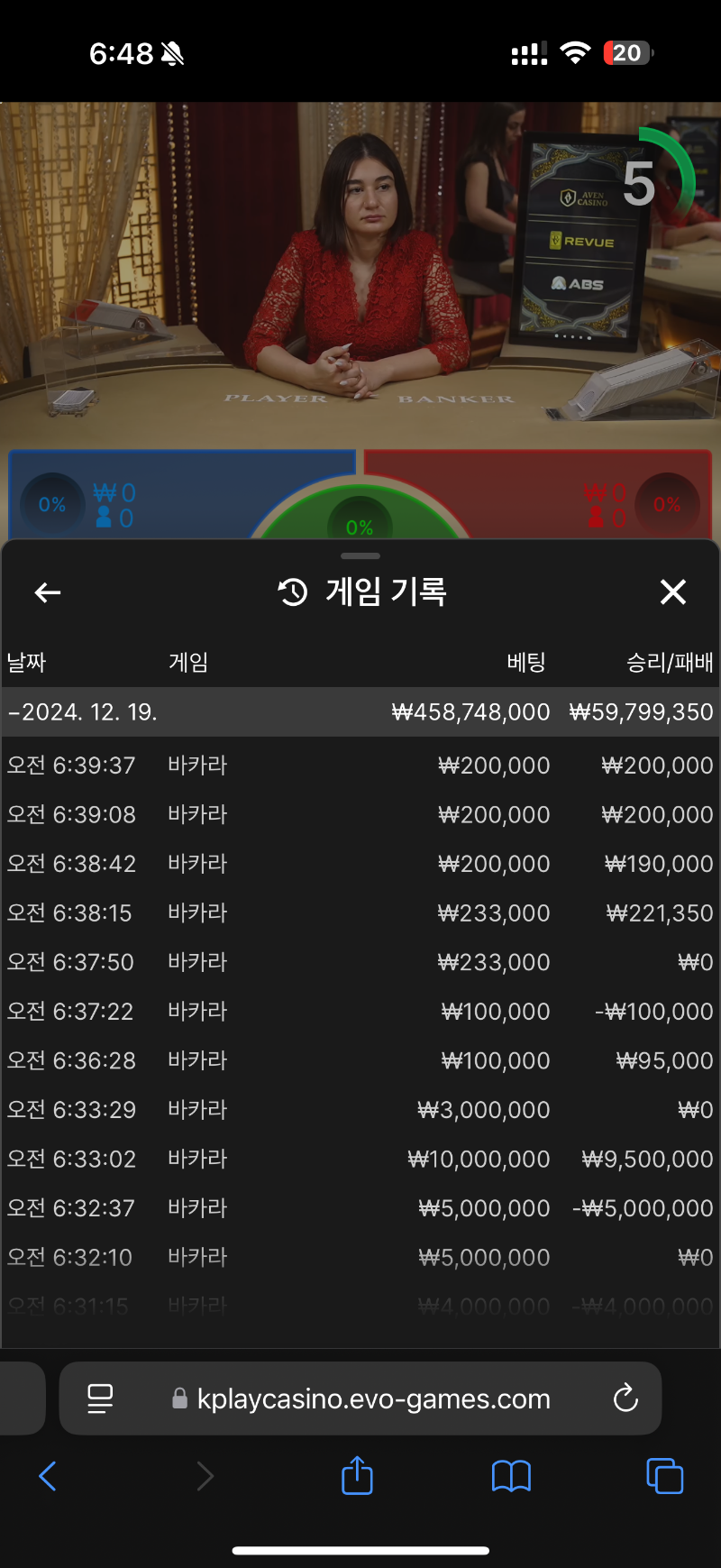Go back from the 게임 기록 panel
The height and width of the screenshot is (1568, 721).
(x=47, y=592)
